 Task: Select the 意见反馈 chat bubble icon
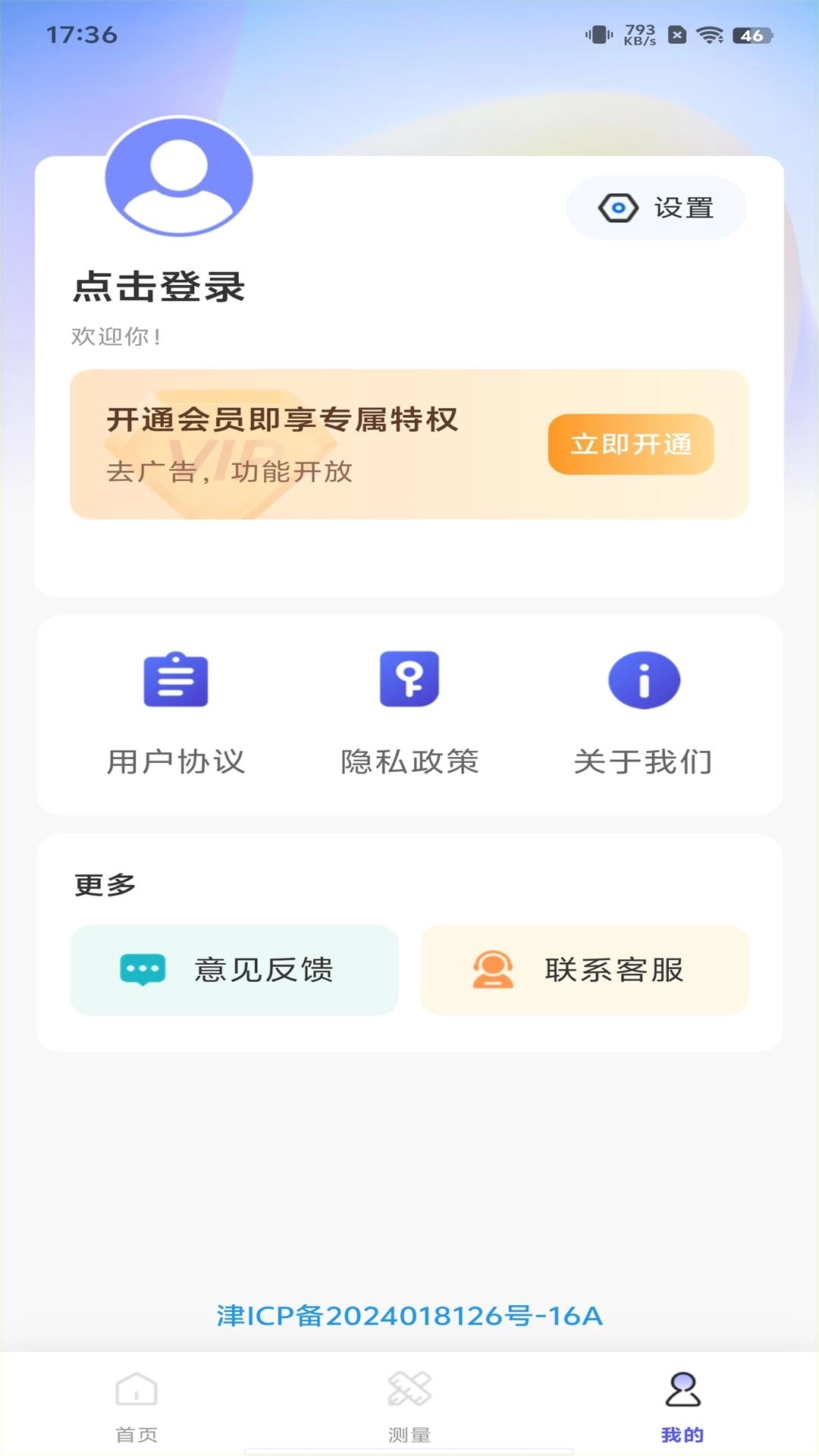pyautogui.click(x=143, y=970)
